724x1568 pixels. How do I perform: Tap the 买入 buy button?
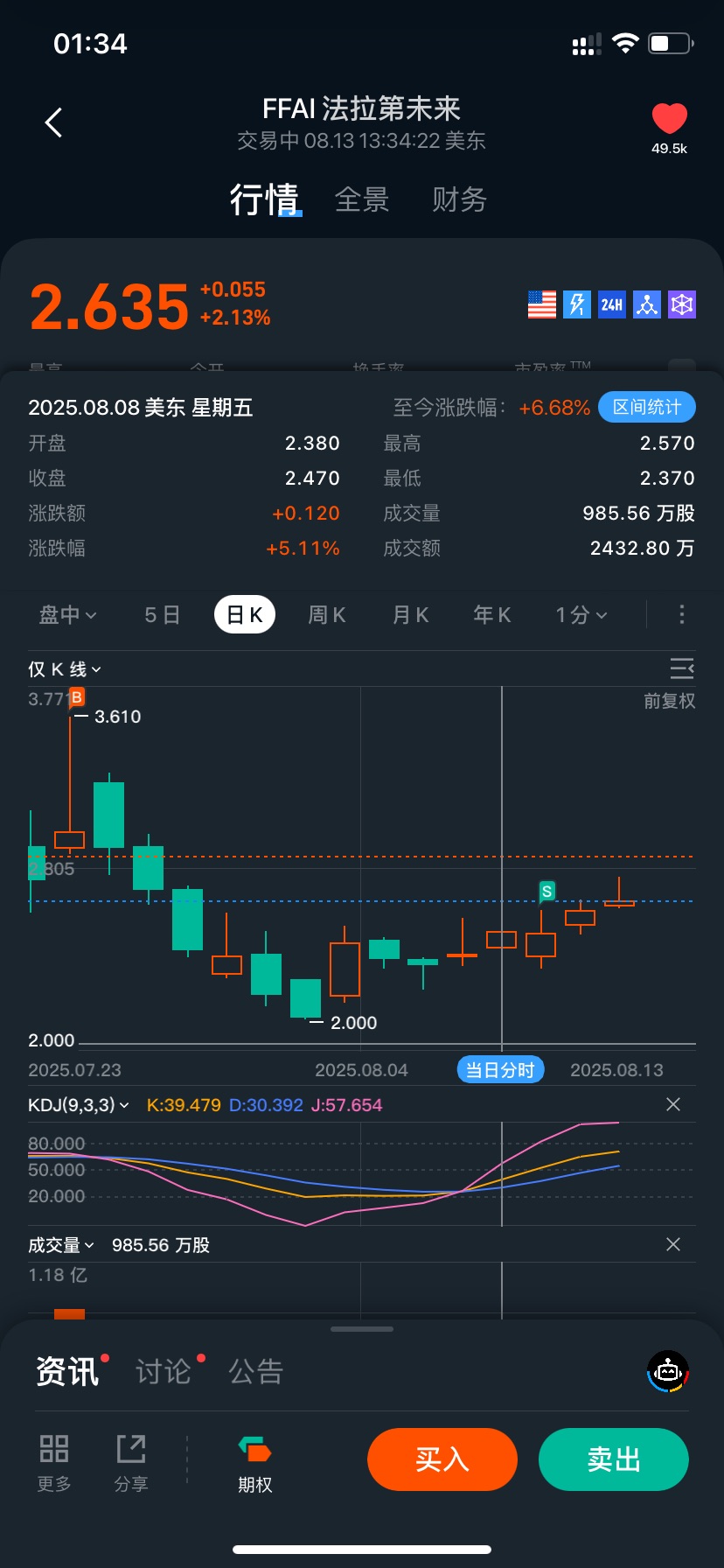(x=442, y=1459)
